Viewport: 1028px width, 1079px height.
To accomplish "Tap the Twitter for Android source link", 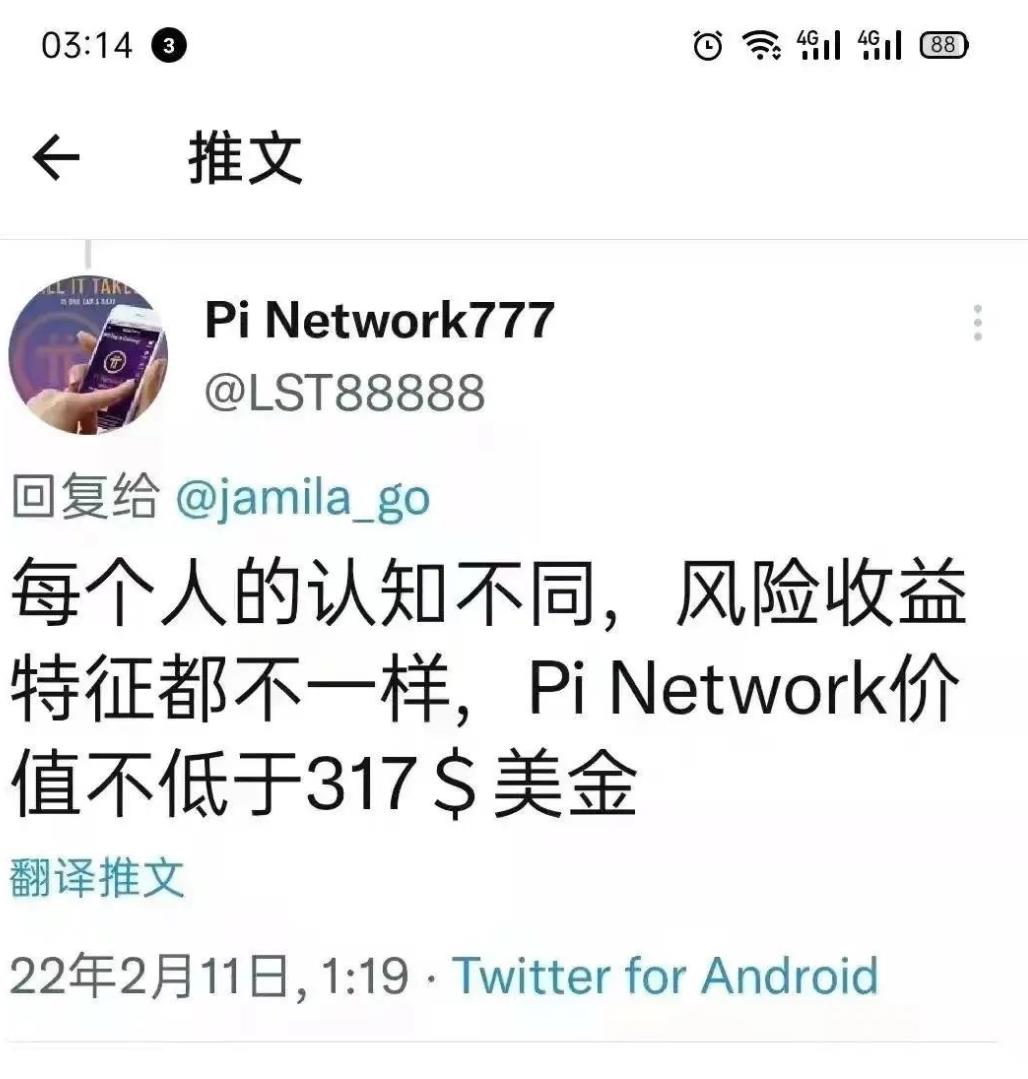I will tap(665, 975).
